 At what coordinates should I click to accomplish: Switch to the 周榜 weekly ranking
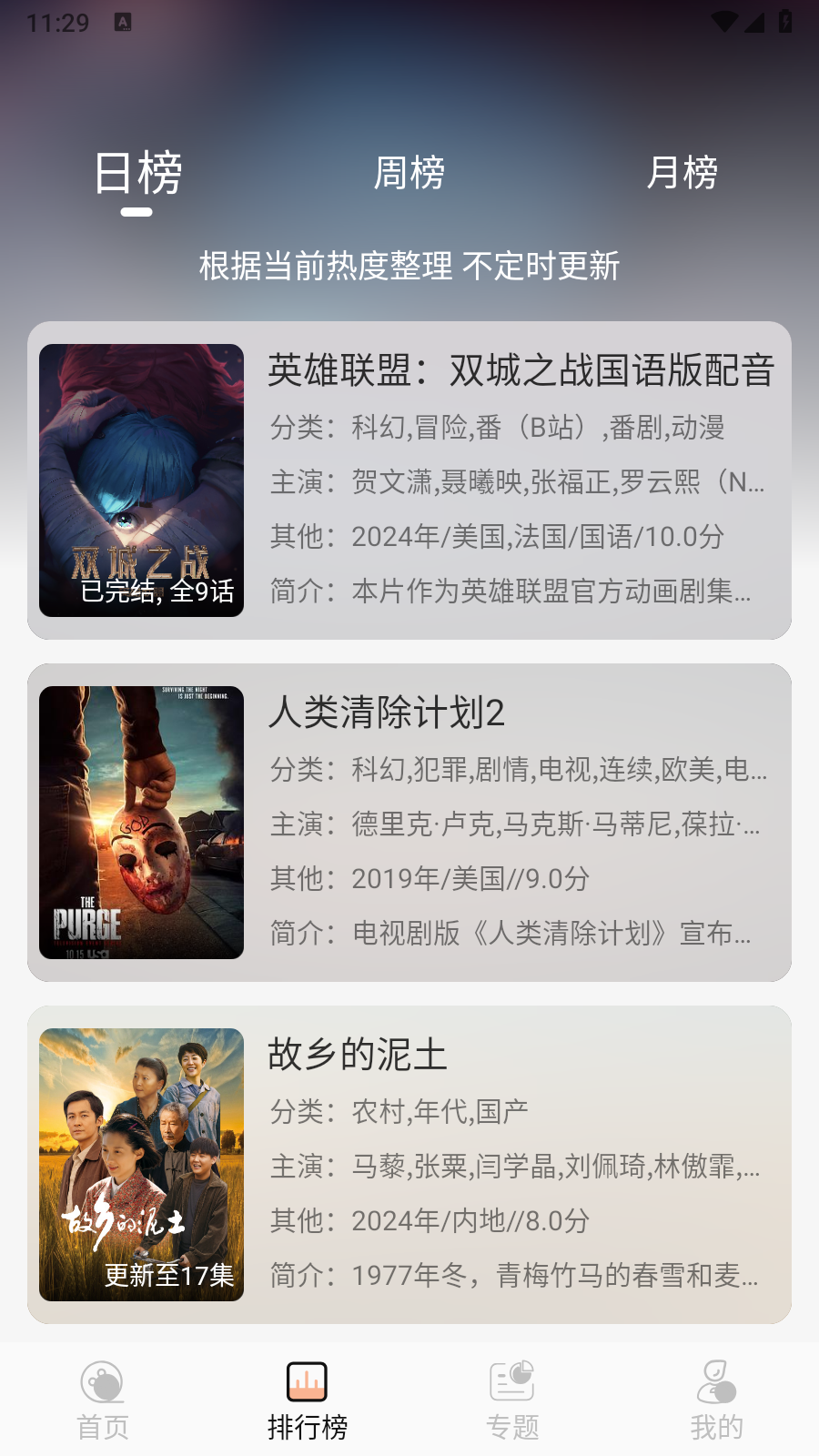[409, 173]
